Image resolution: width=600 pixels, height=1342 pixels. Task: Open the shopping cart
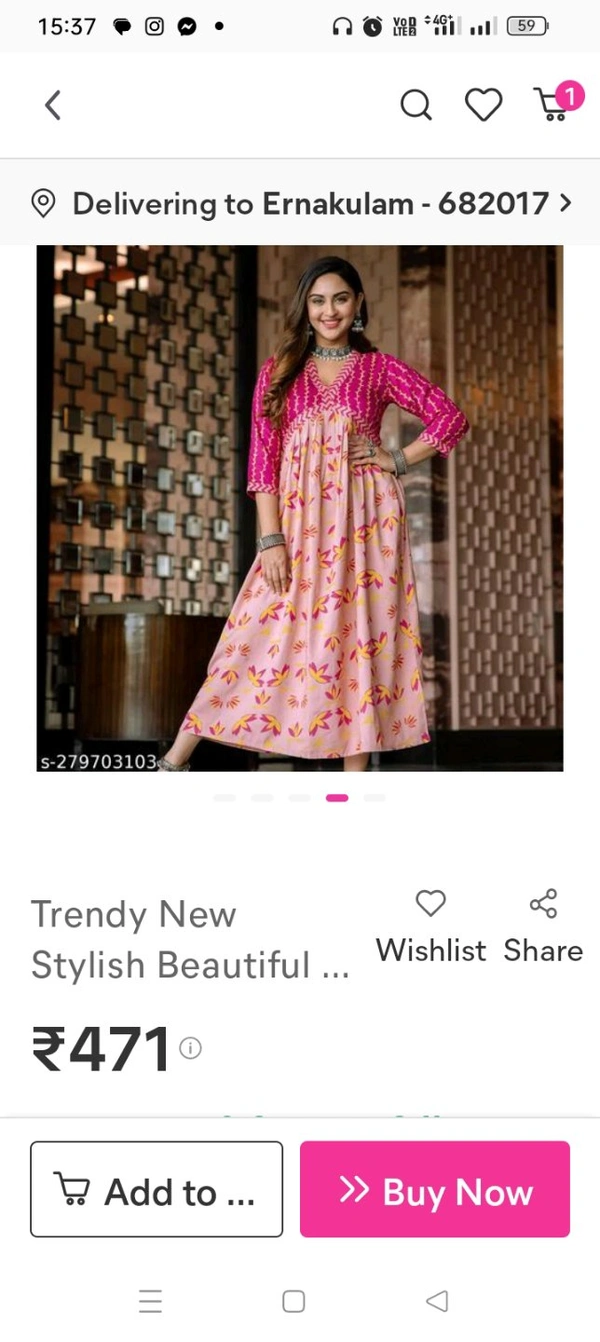[x=553, y=104]
